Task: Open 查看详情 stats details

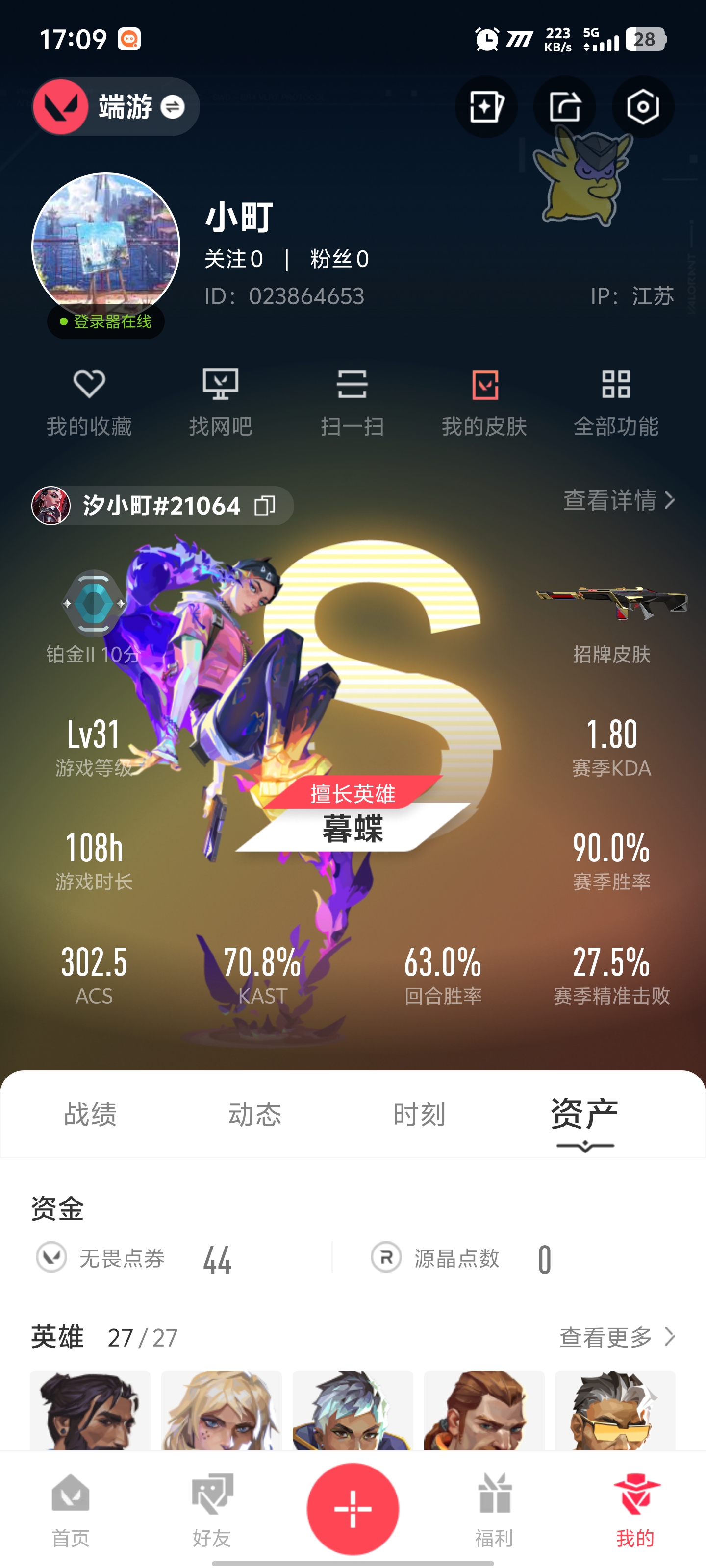Action: [618, 500]
